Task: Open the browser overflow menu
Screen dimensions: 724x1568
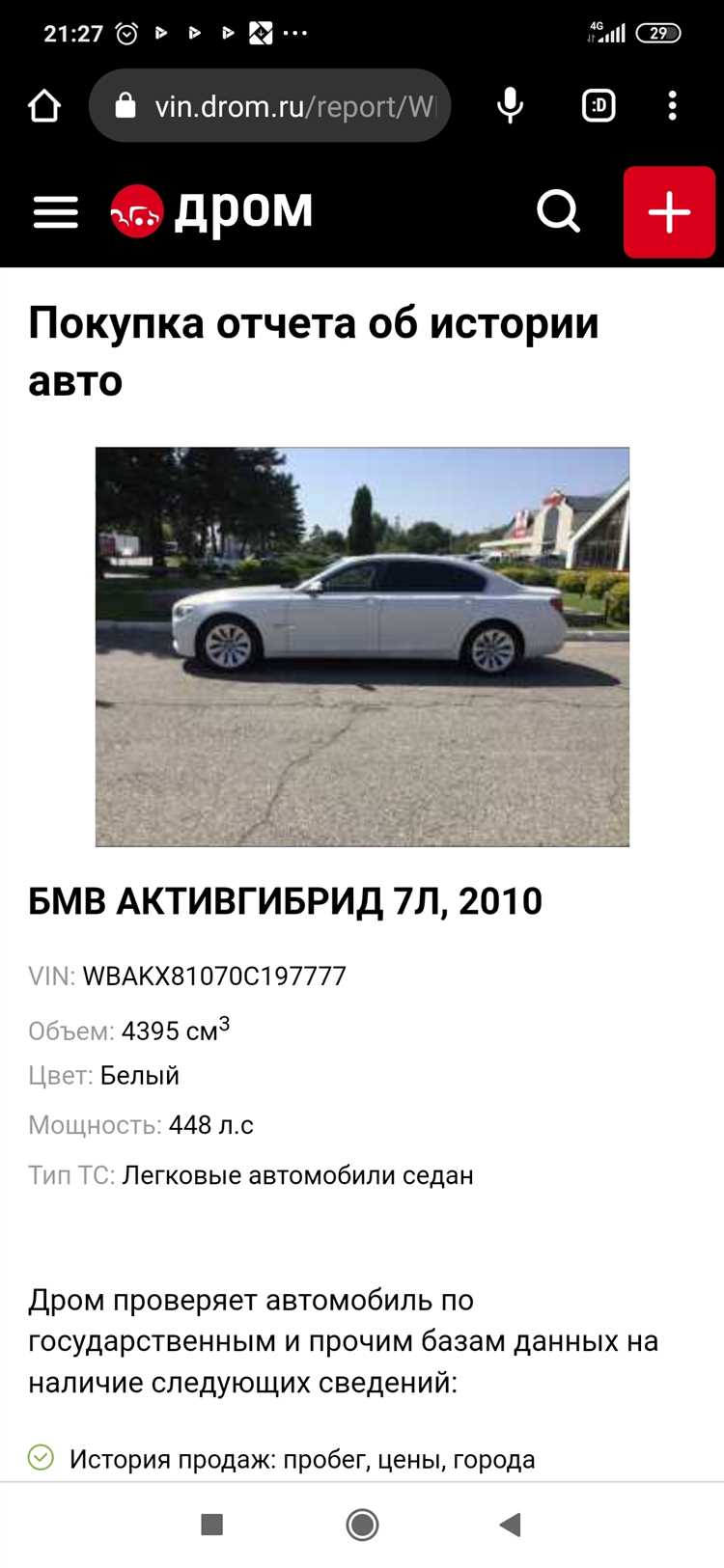Action: pos(673,106)
